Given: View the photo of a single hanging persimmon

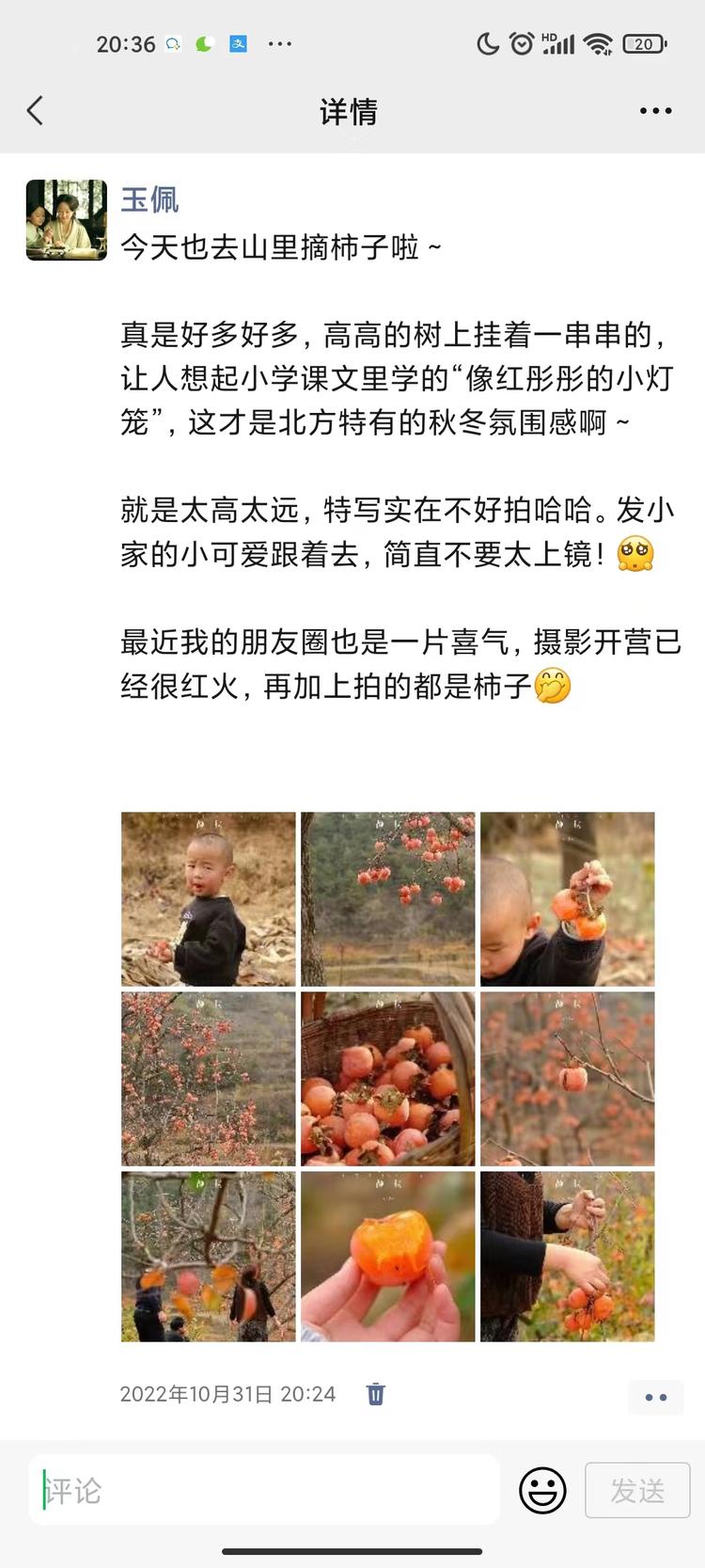Looking at the screenshot, I should coord(567,1078).
